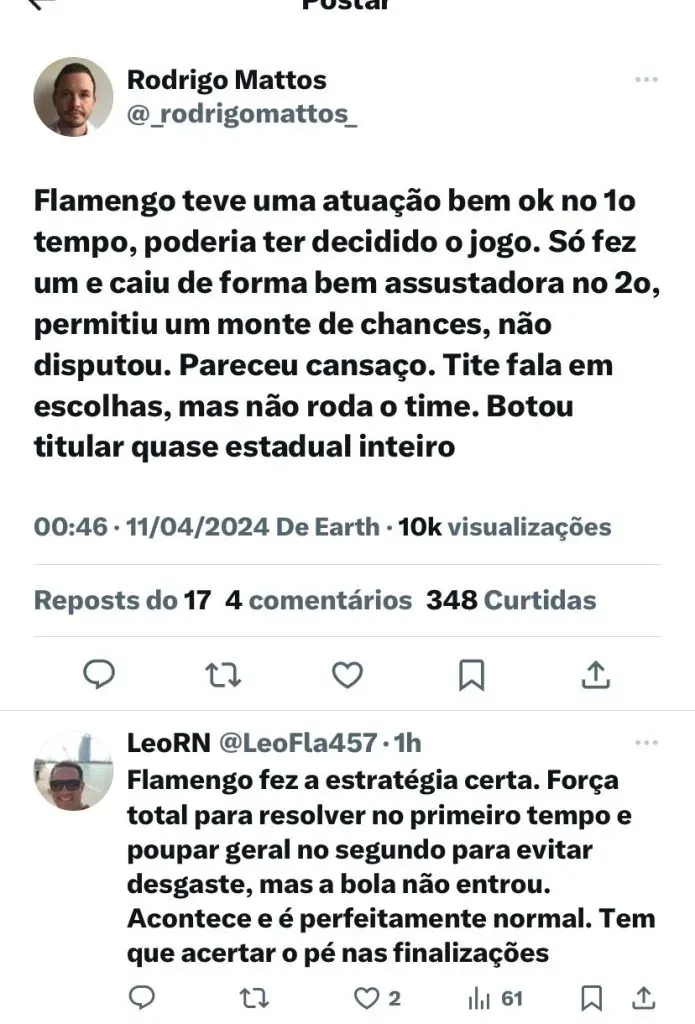695x1024 pixels.
Task: Open overflow menu on LeoRN's reply
Action: tap(646, 743)
